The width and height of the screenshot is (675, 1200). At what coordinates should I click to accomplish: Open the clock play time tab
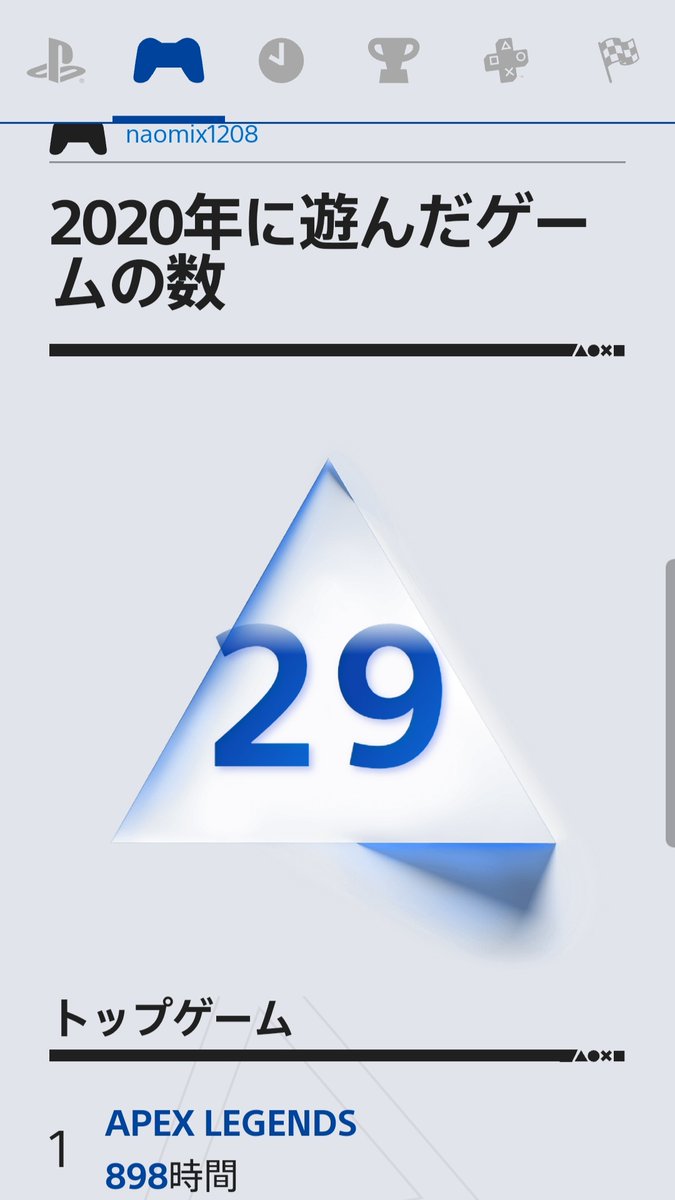coord(281,62)
